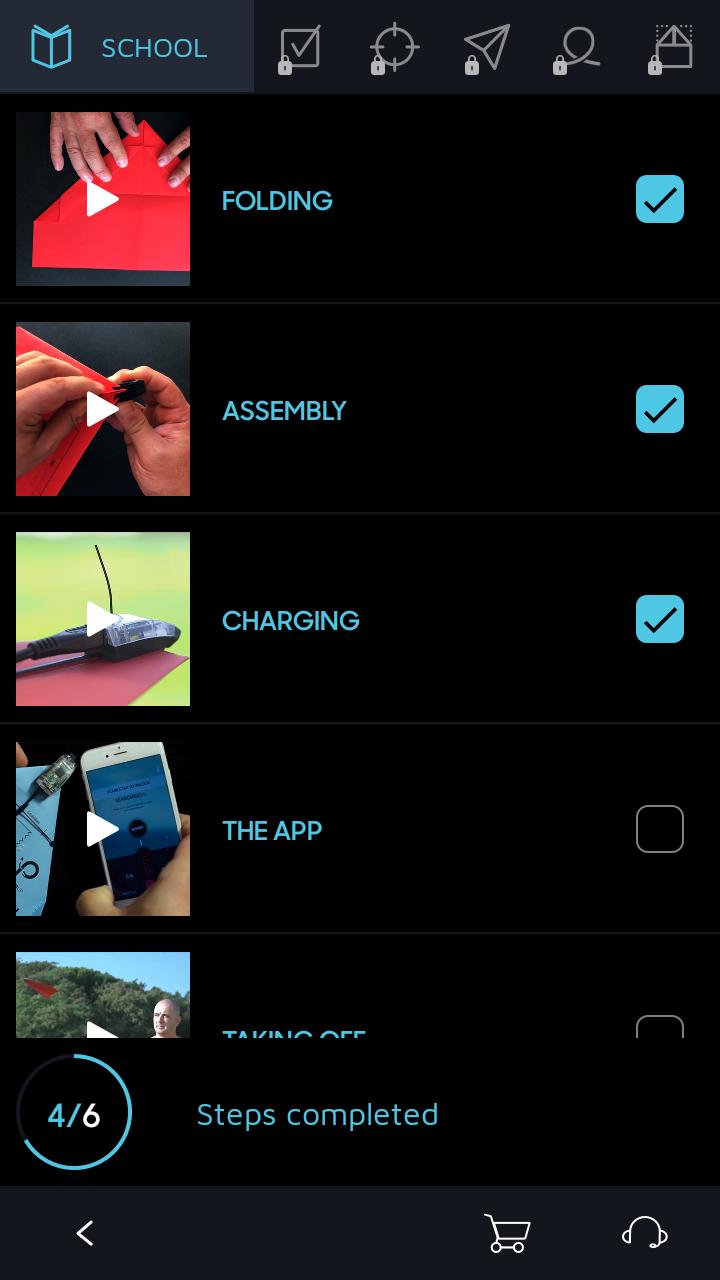Image resolution: width=720 pixels, height=1280 pixels.
Task: Play the Folding video
Action: [103, 199]
